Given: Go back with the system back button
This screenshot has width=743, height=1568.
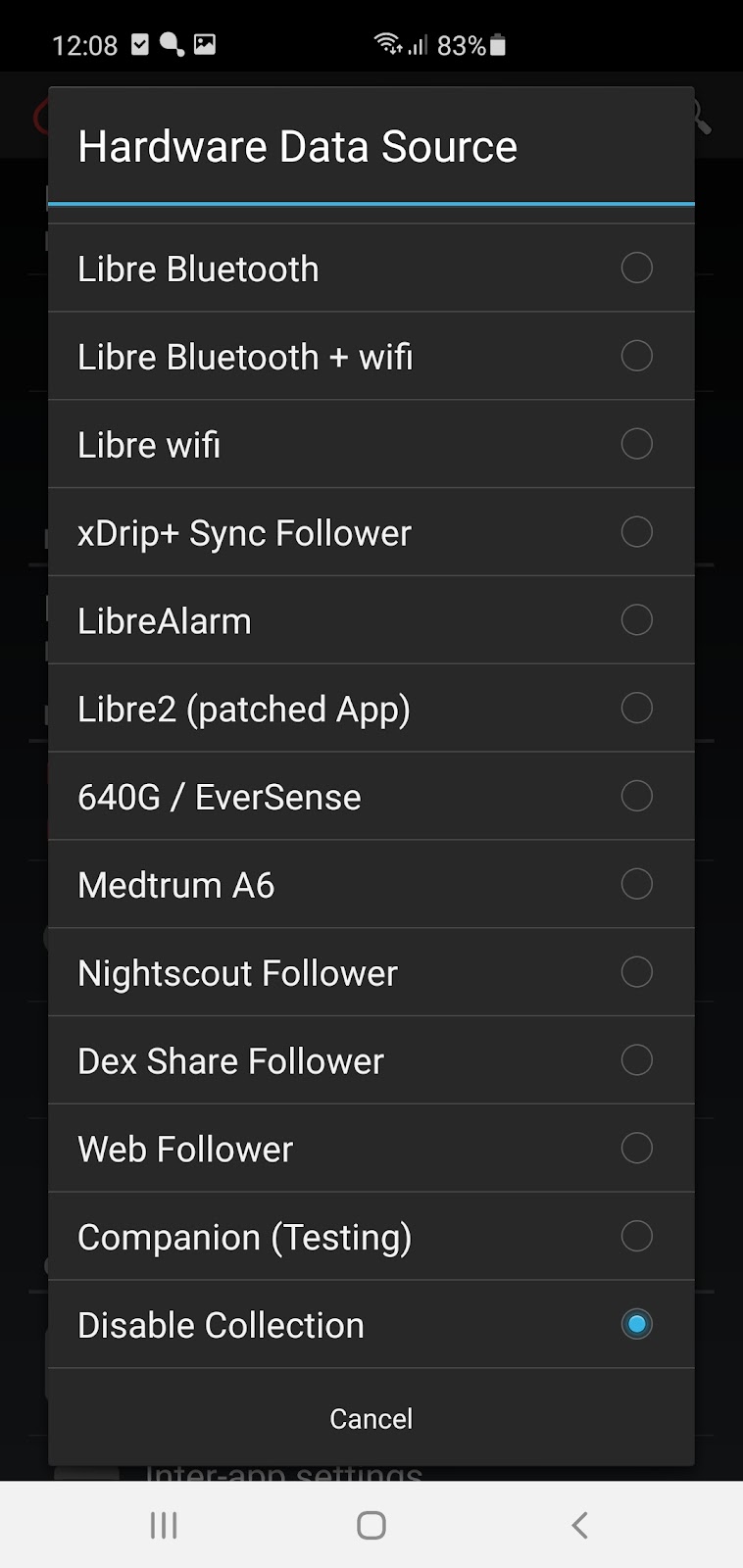Looking at the screenshot, I should (579, 1525).
